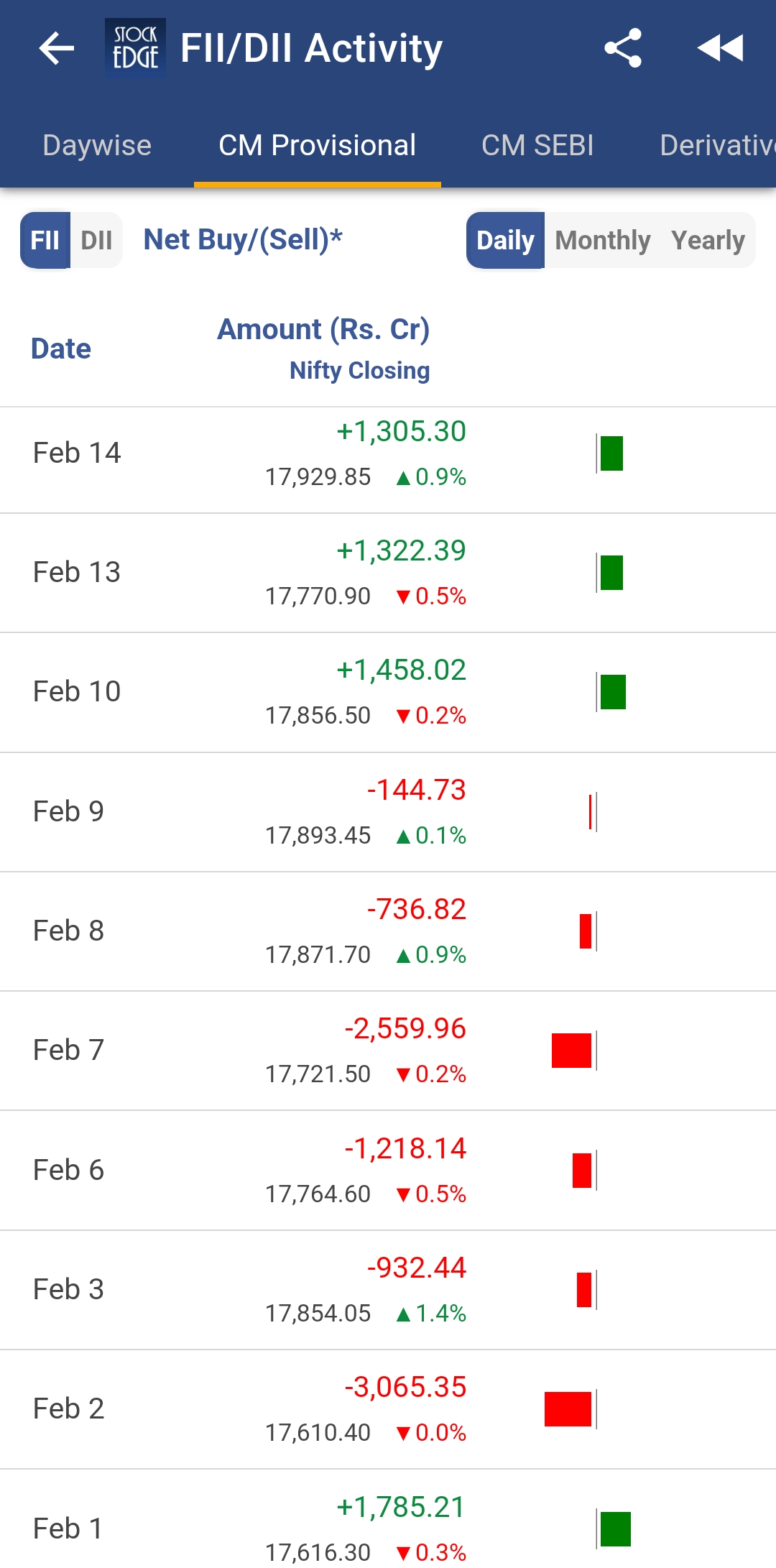Tap the back arrow icon
Image resolution: width=776 pixels, height=1568 pixels.
(x=52, y=49)
